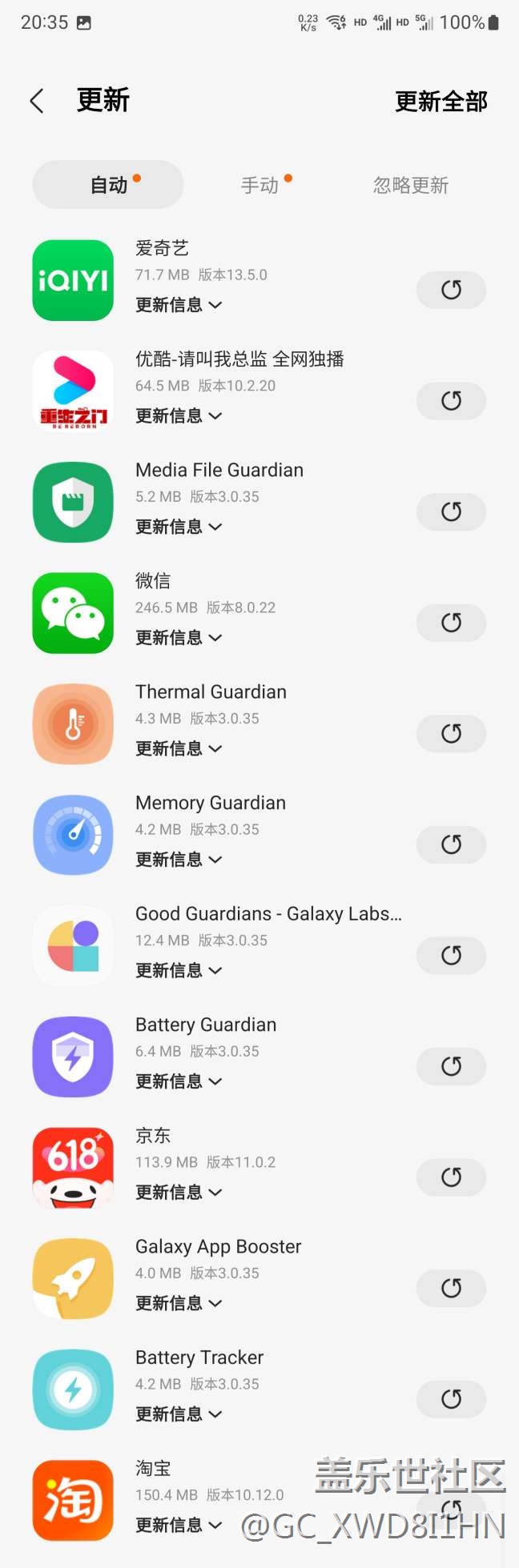Tap update for Memory Guardian
The image size is (519, 1568).
coord(451,844)
